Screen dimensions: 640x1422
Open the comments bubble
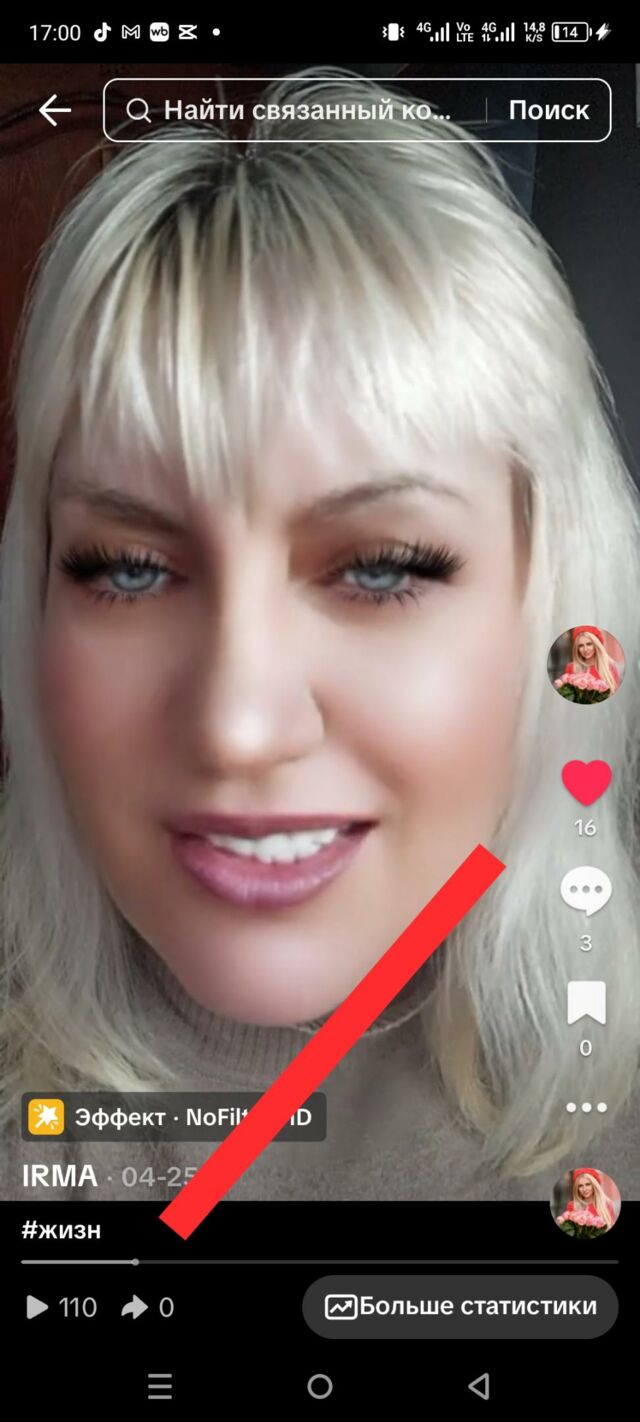click(x=586, y=892)
